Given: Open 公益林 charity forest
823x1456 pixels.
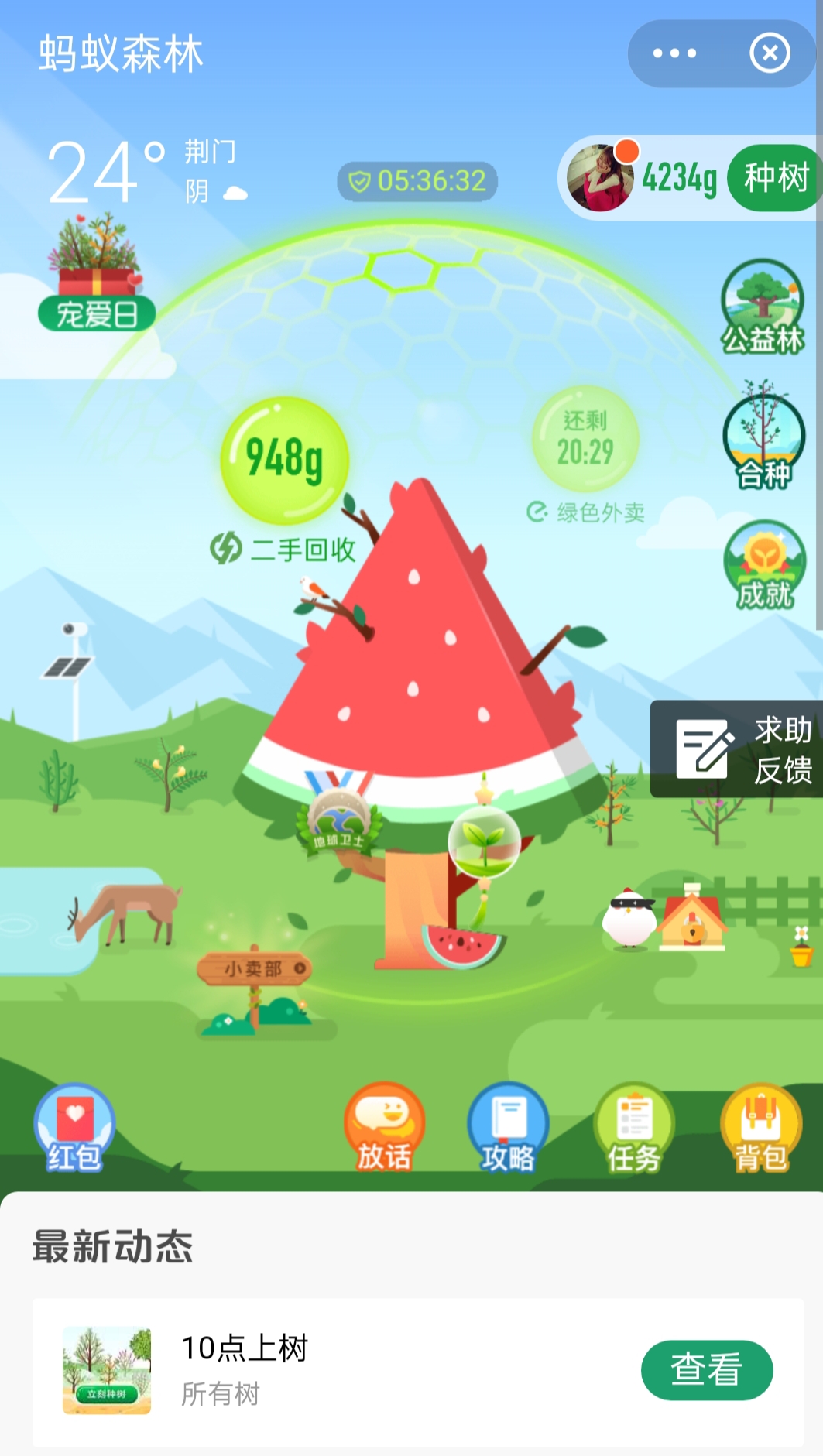Looking at the screenshot, I should (763, 307).
